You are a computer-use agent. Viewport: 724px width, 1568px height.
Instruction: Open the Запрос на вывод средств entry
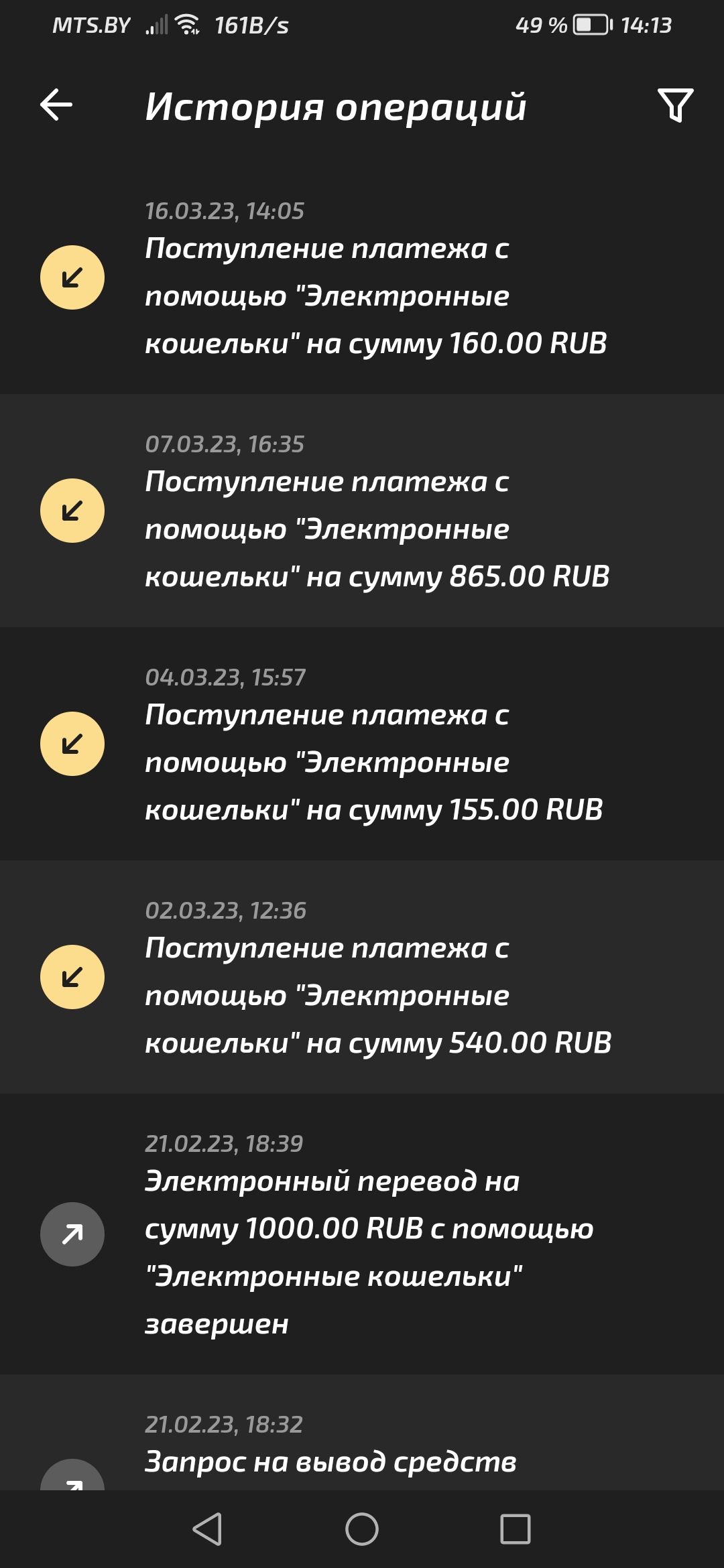pos(331,1461)
